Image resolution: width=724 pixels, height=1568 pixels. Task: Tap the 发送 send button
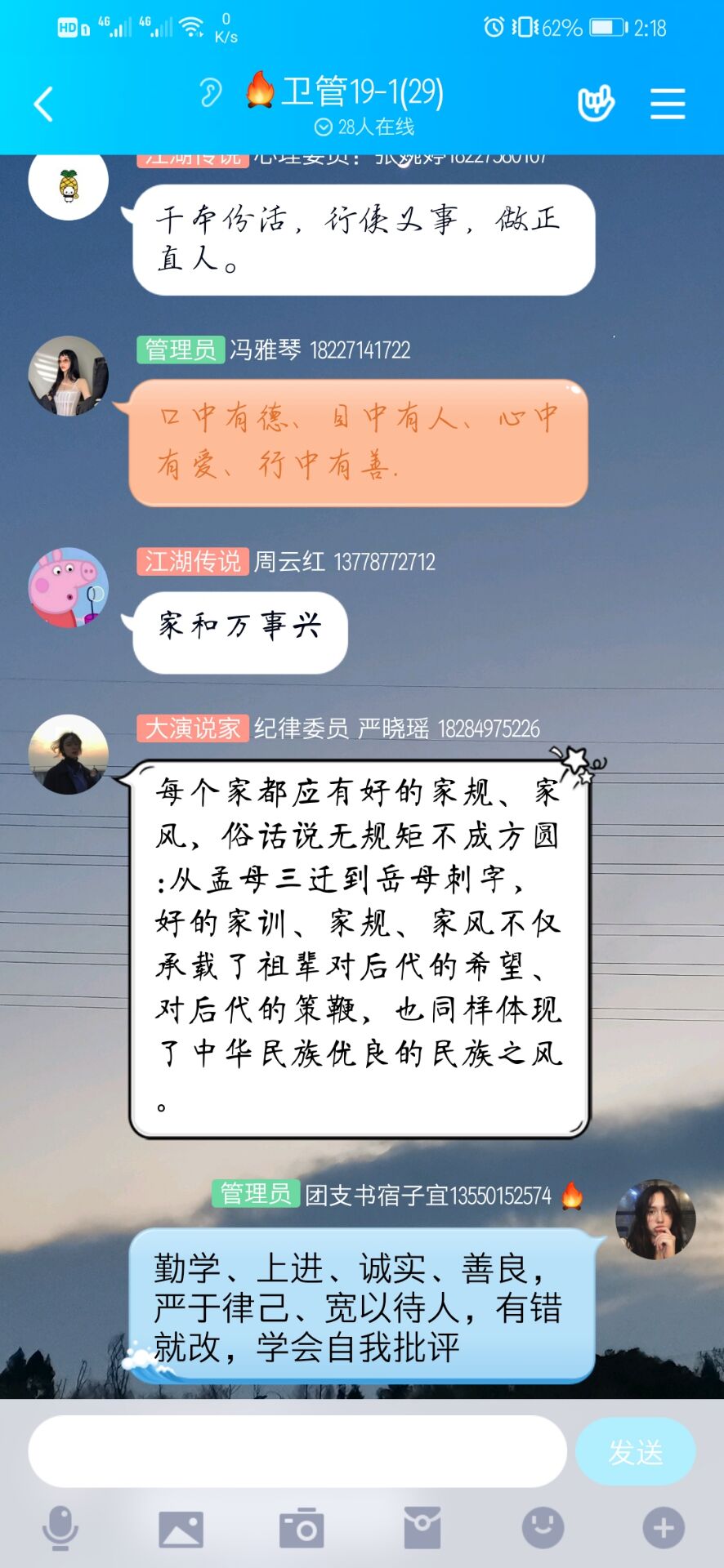click(635, 1451)
